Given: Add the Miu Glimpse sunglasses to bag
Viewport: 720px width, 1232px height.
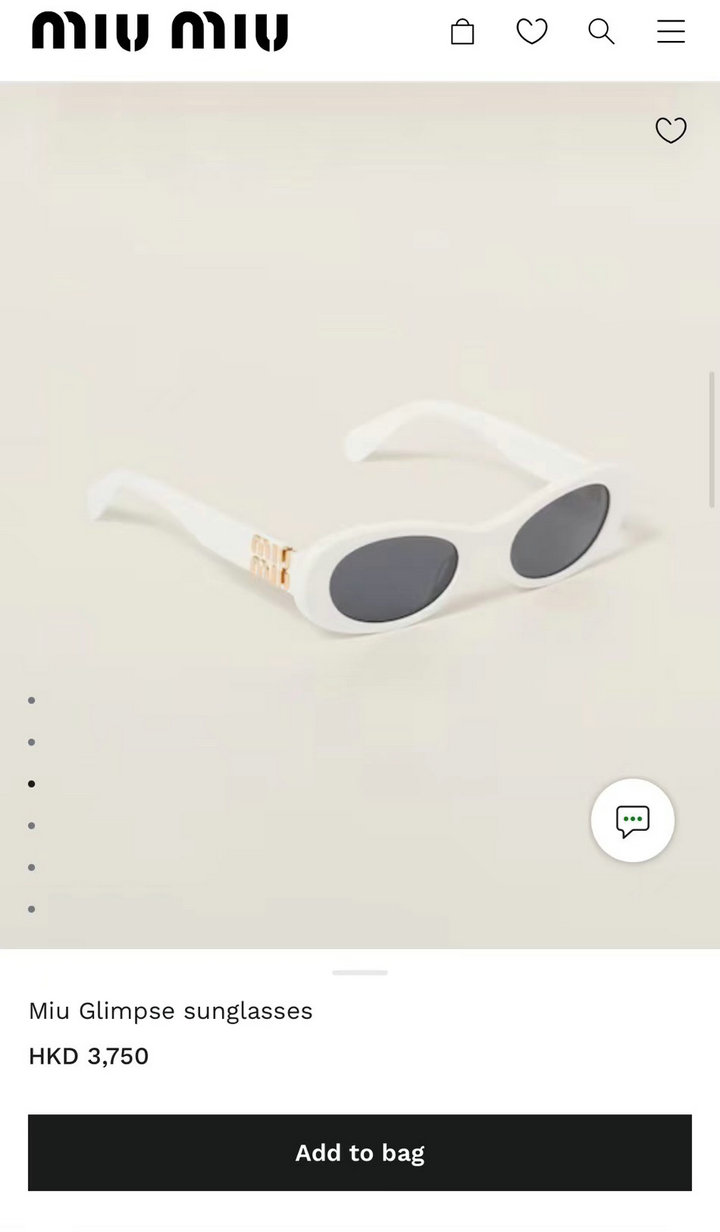Looking at the screenshot, I should (360, 1153).
